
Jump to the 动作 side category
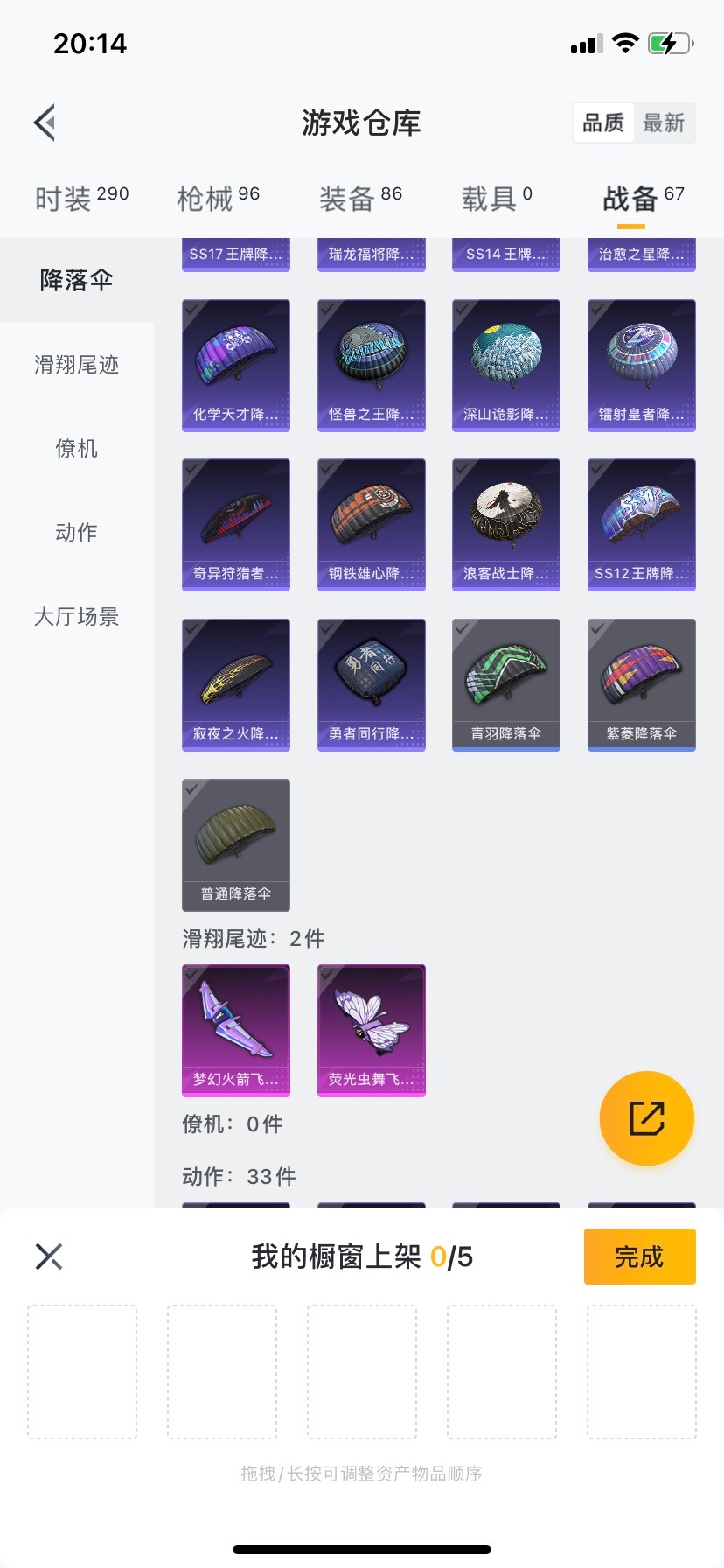[x=76, y=533]
